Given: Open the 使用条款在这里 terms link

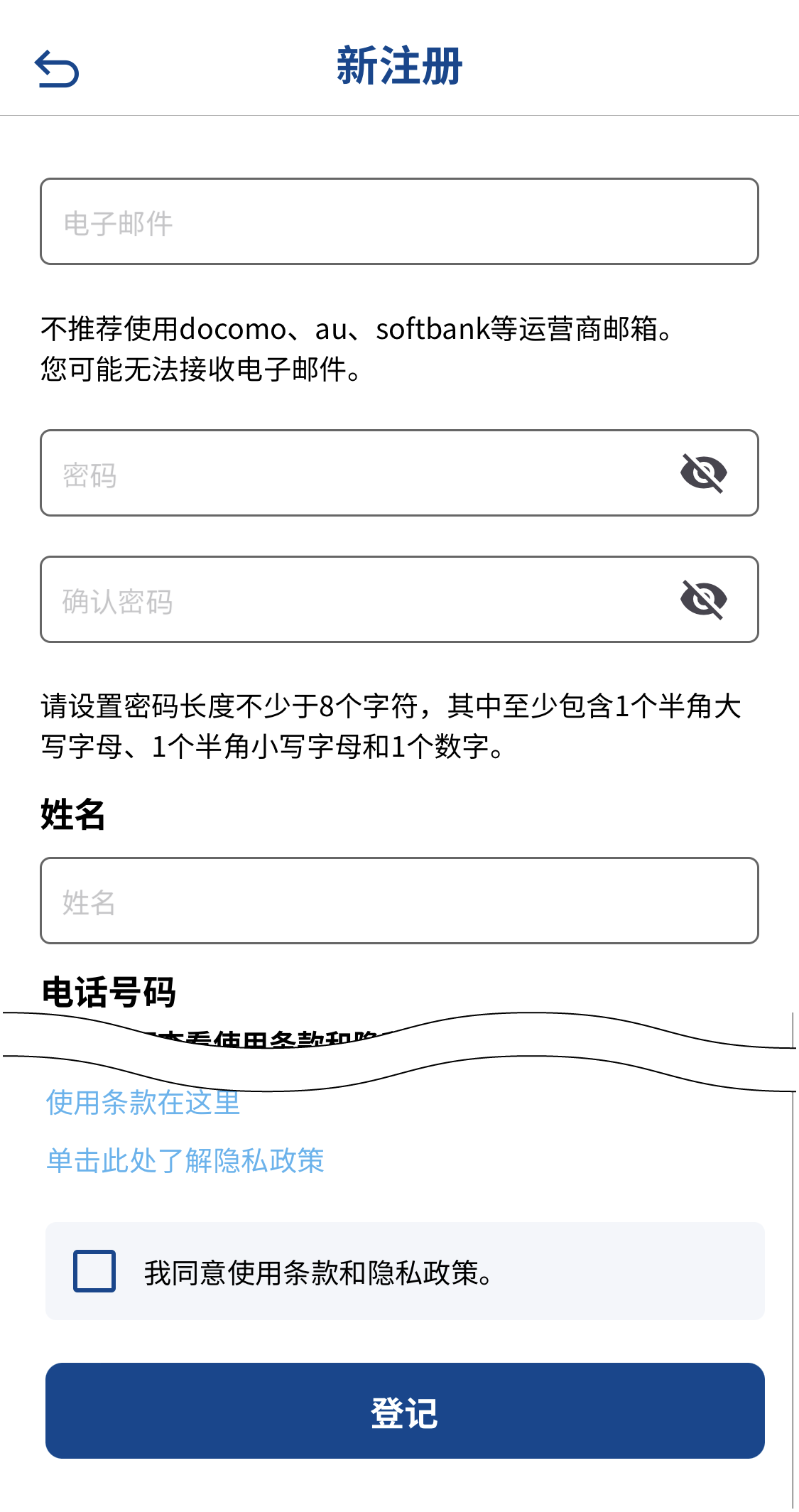Looking at the screenshot, I should pyautogui.click(x=143, y=1103).
